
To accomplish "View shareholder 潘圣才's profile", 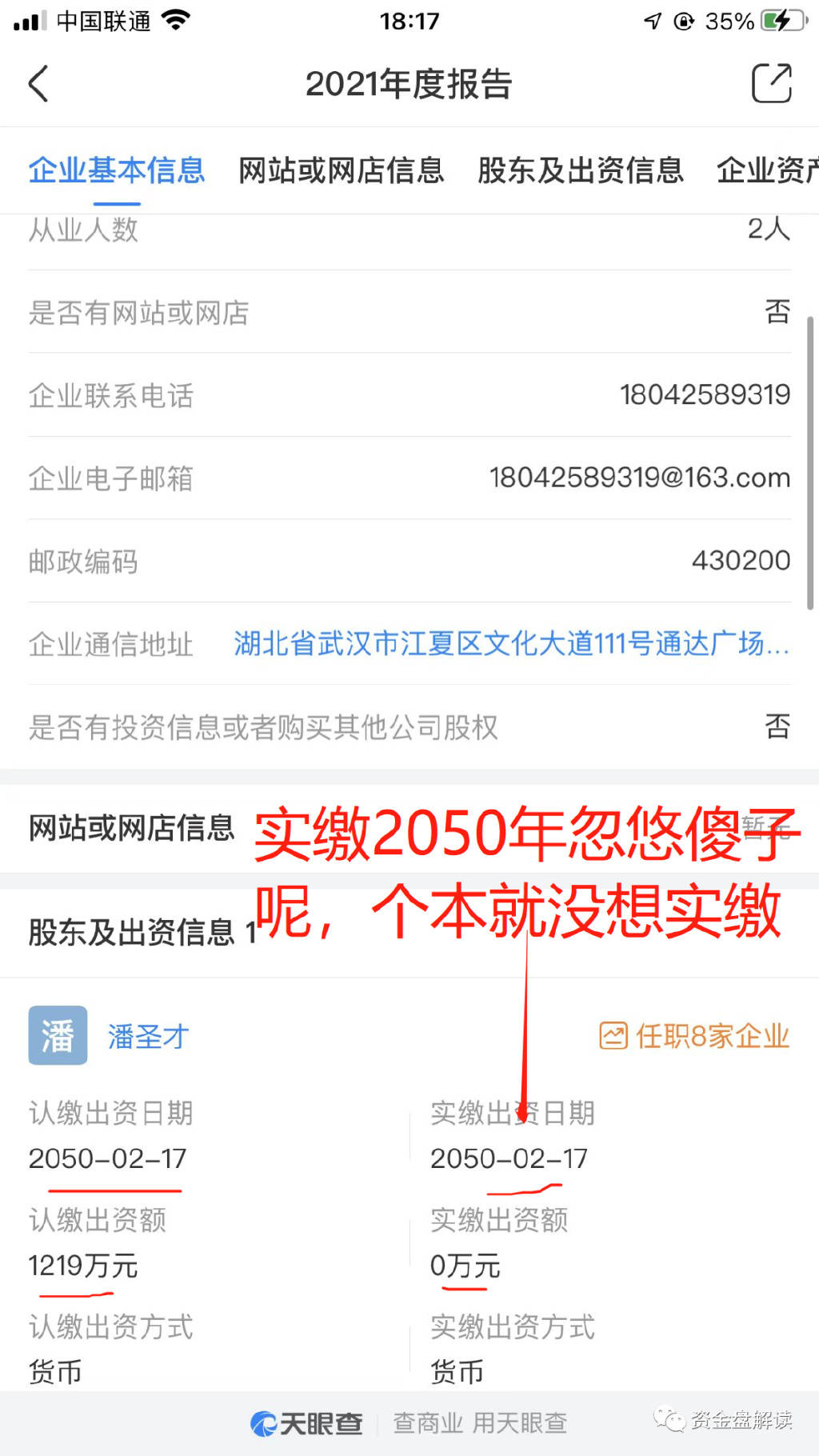I will point(148,1036).
